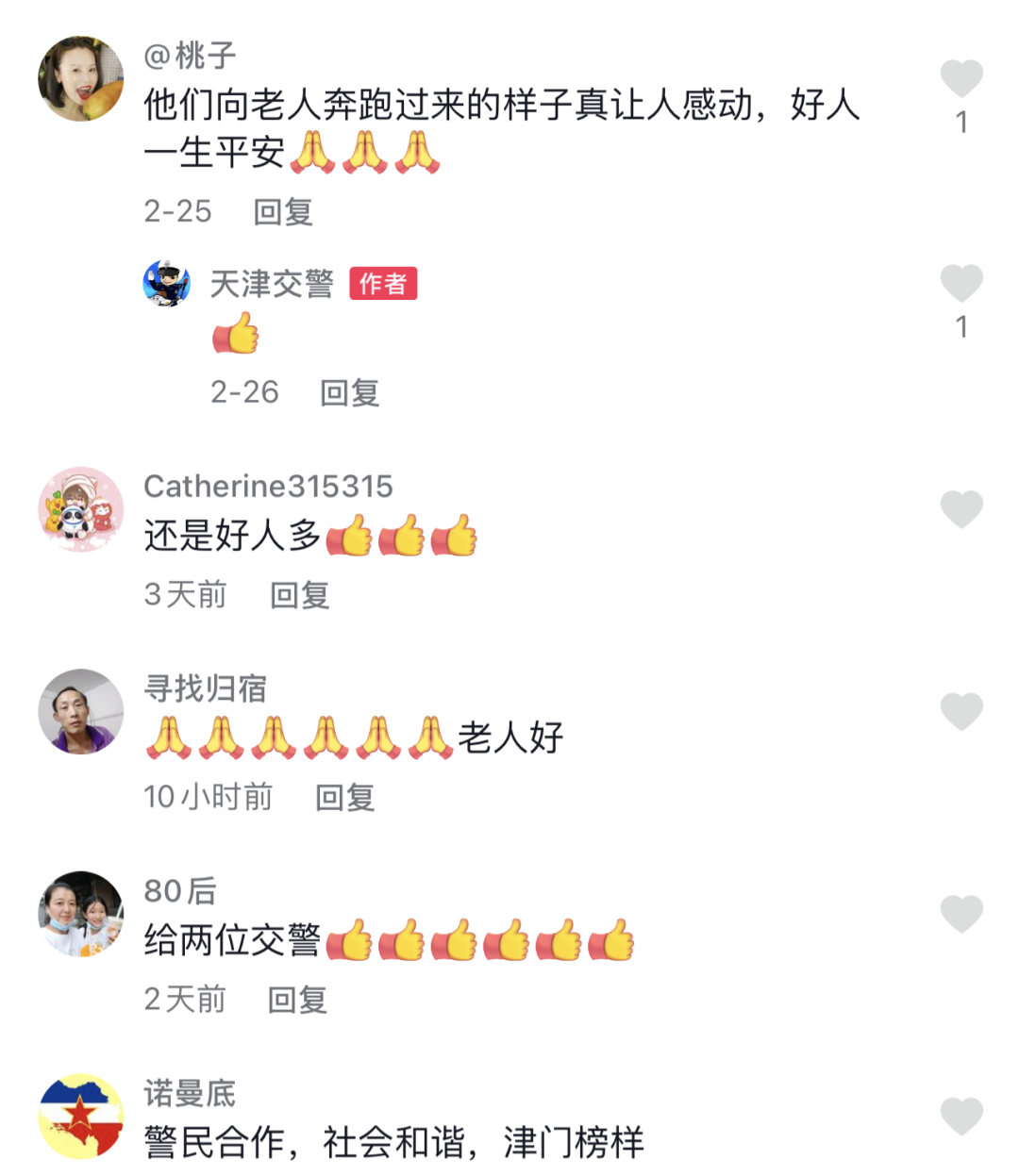Screen dimensions: 1019x1176
Task: Like 诺曼底's comment
Action: [x=961, y=1117]
